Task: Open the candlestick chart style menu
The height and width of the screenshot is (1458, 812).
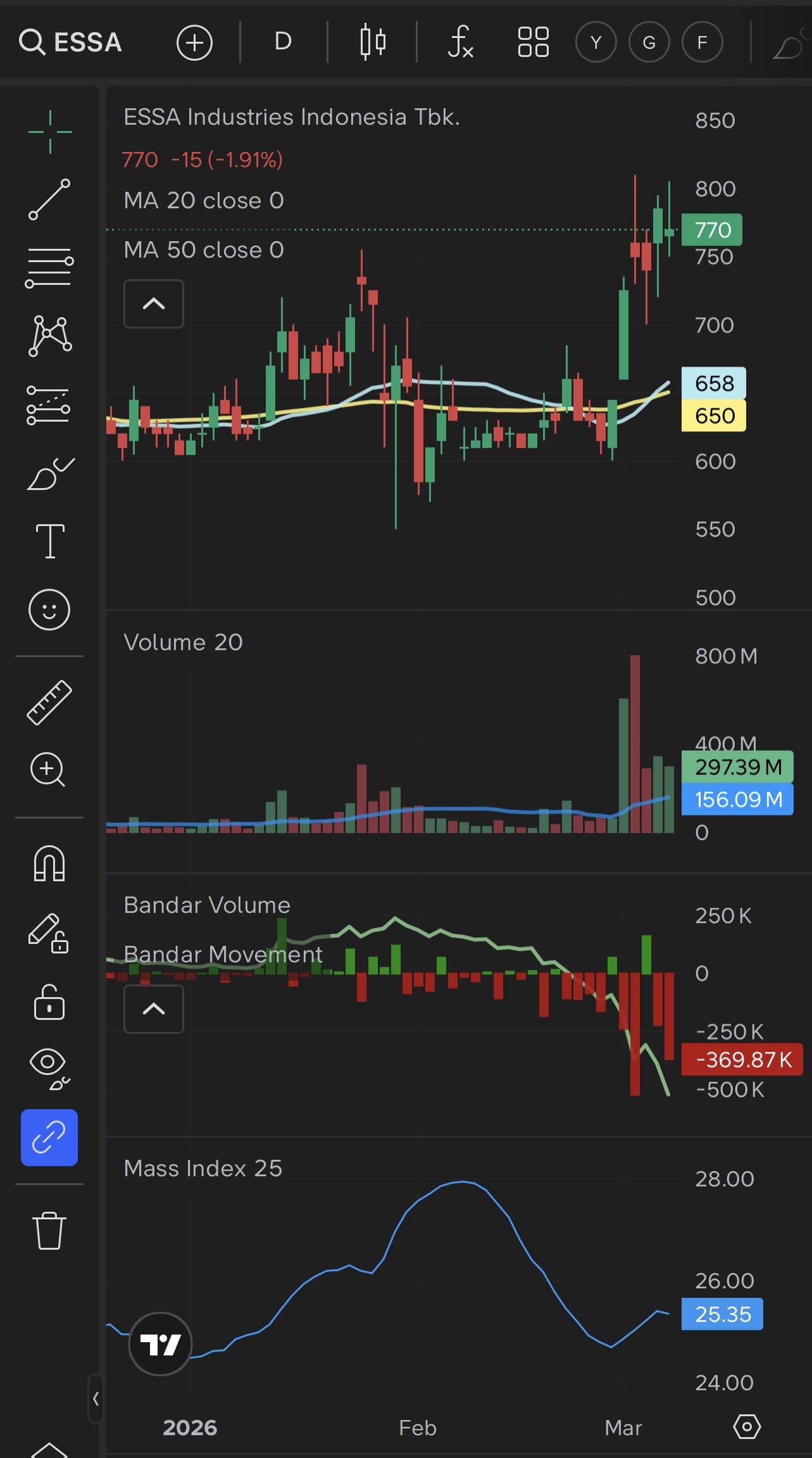Action: click(x=373, y=42)
